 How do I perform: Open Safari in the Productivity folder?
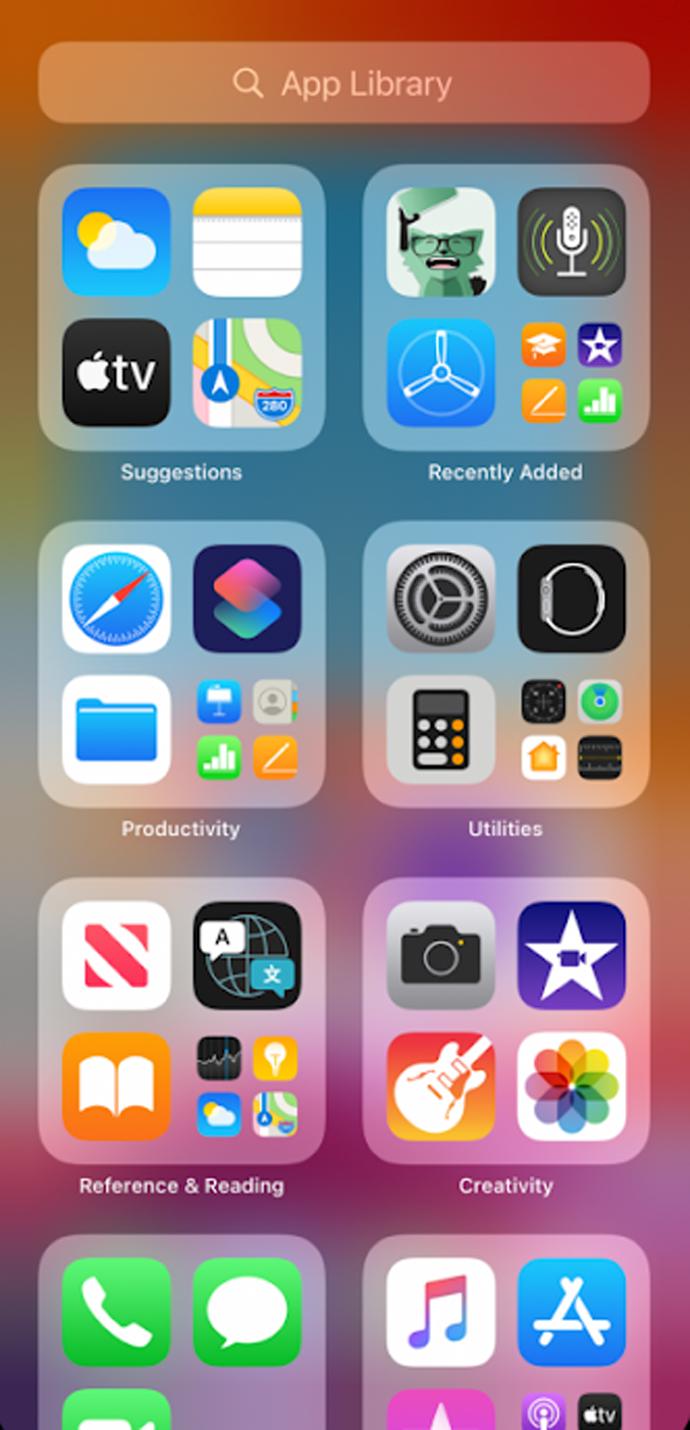[x=116, y=599]
